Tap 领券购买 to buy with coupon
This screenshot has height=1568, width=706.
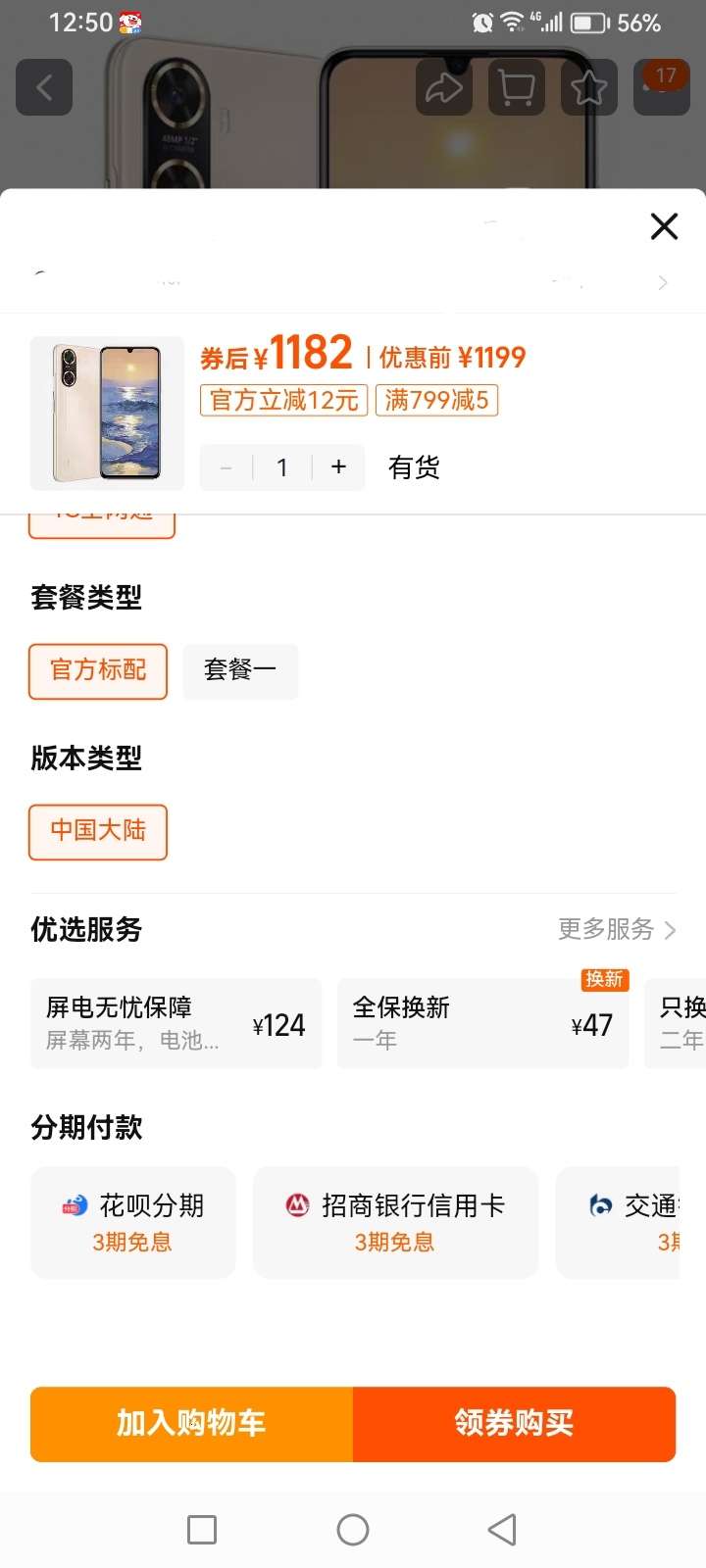click(x=514, y=1423)
